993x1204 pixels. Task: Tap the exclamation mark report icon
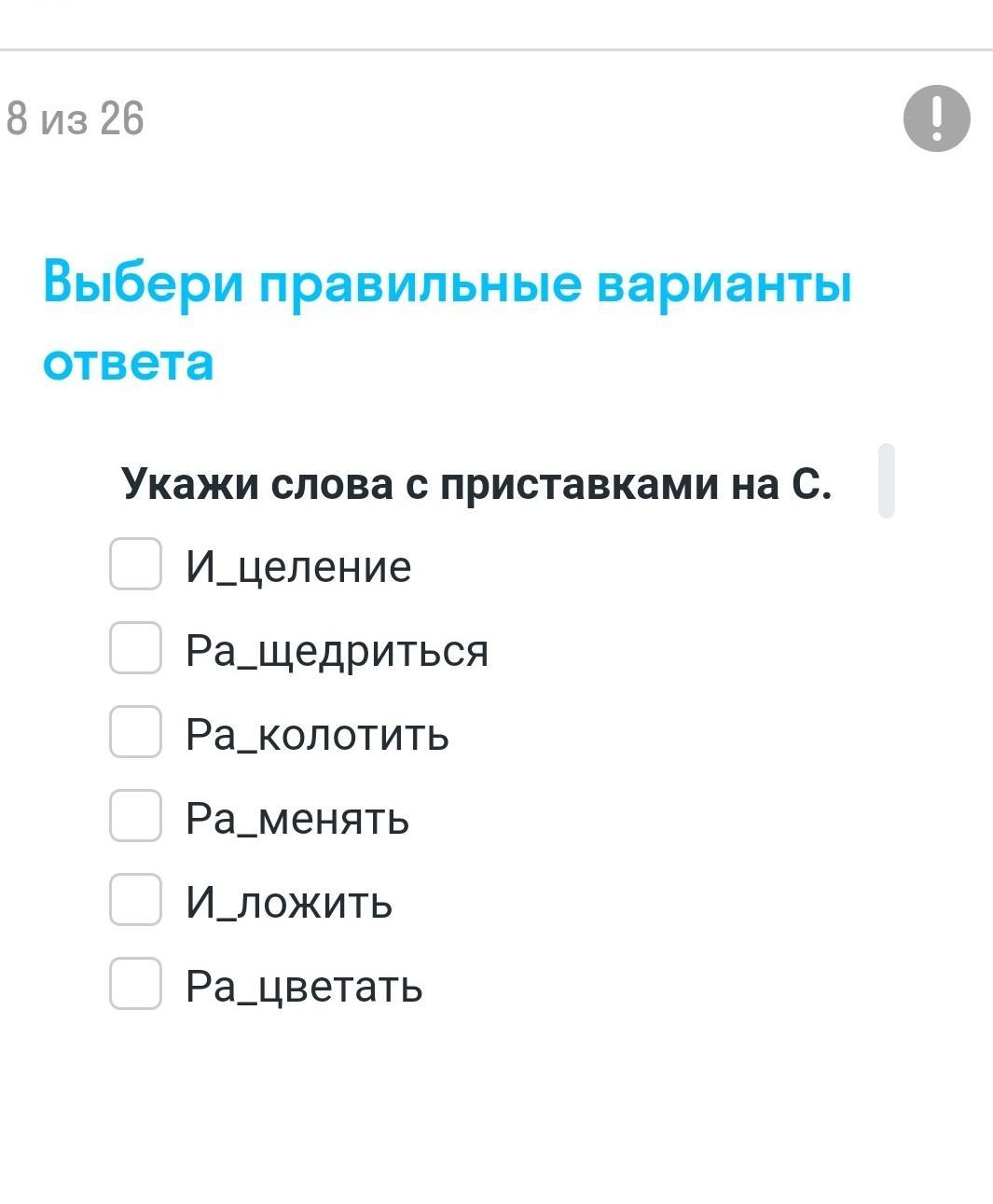pos(936,118)
